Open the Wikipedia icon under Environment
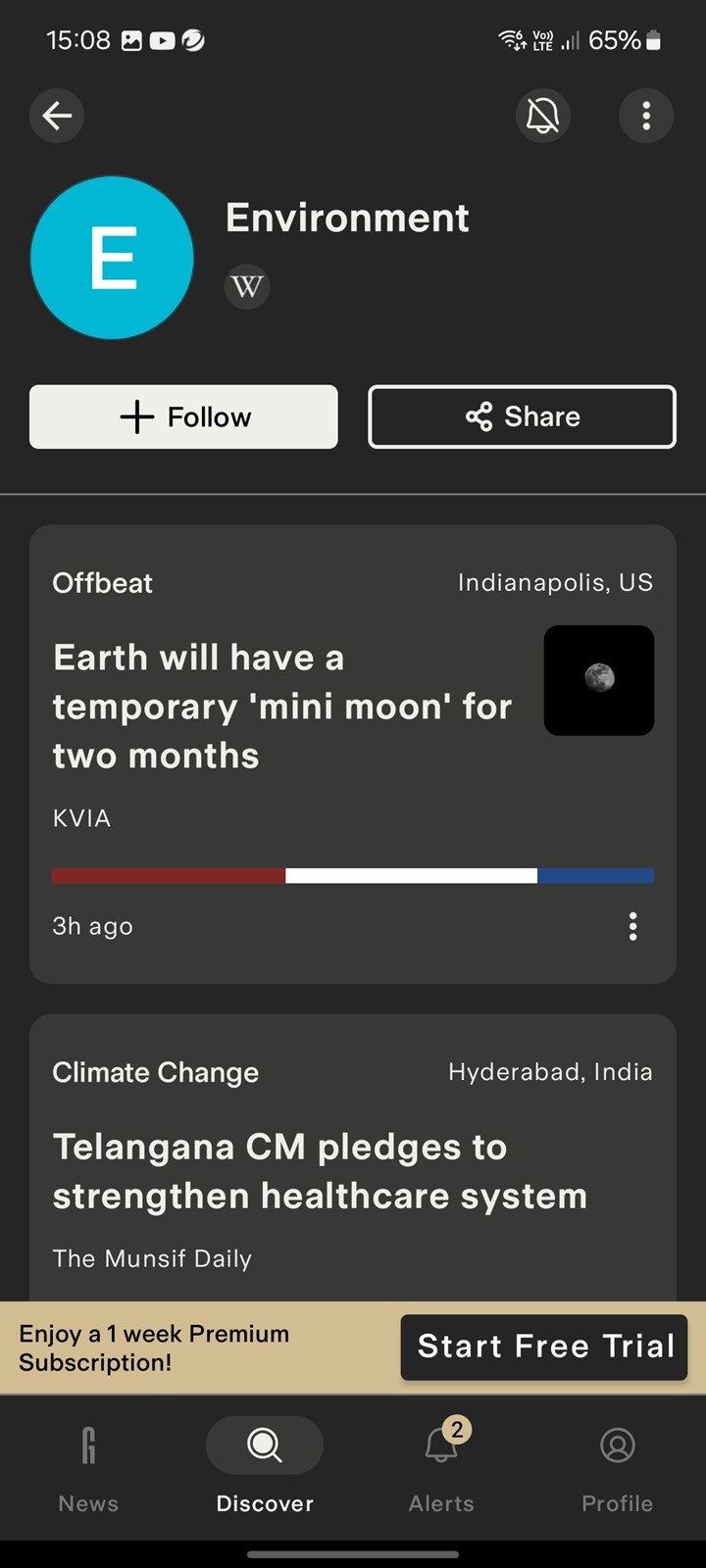The width and height of the screenshot is (706, 1568). (247, 287)
